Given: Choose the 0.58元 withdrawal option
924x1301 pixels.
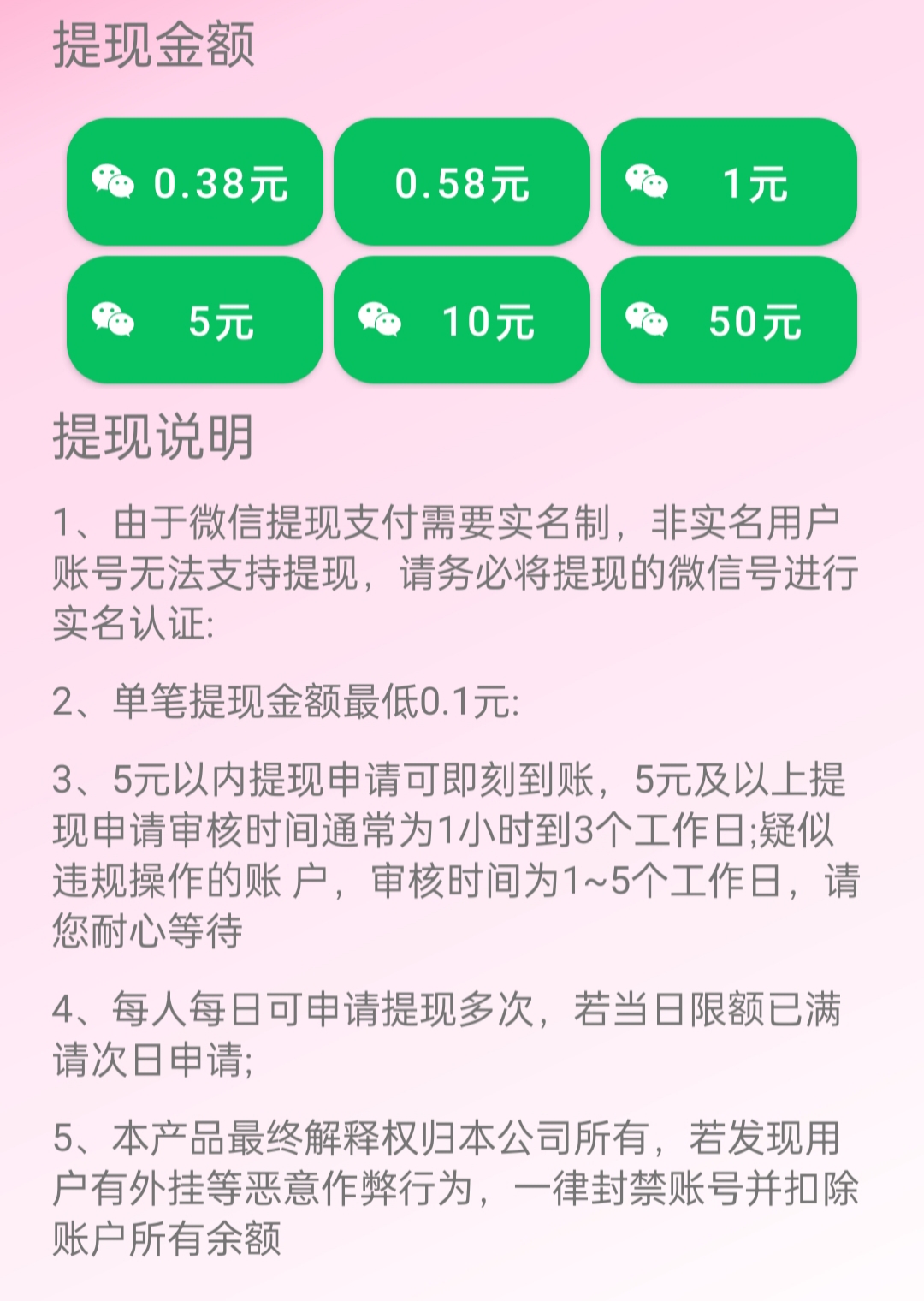Looking at the screenshot, I should (462, 182).
